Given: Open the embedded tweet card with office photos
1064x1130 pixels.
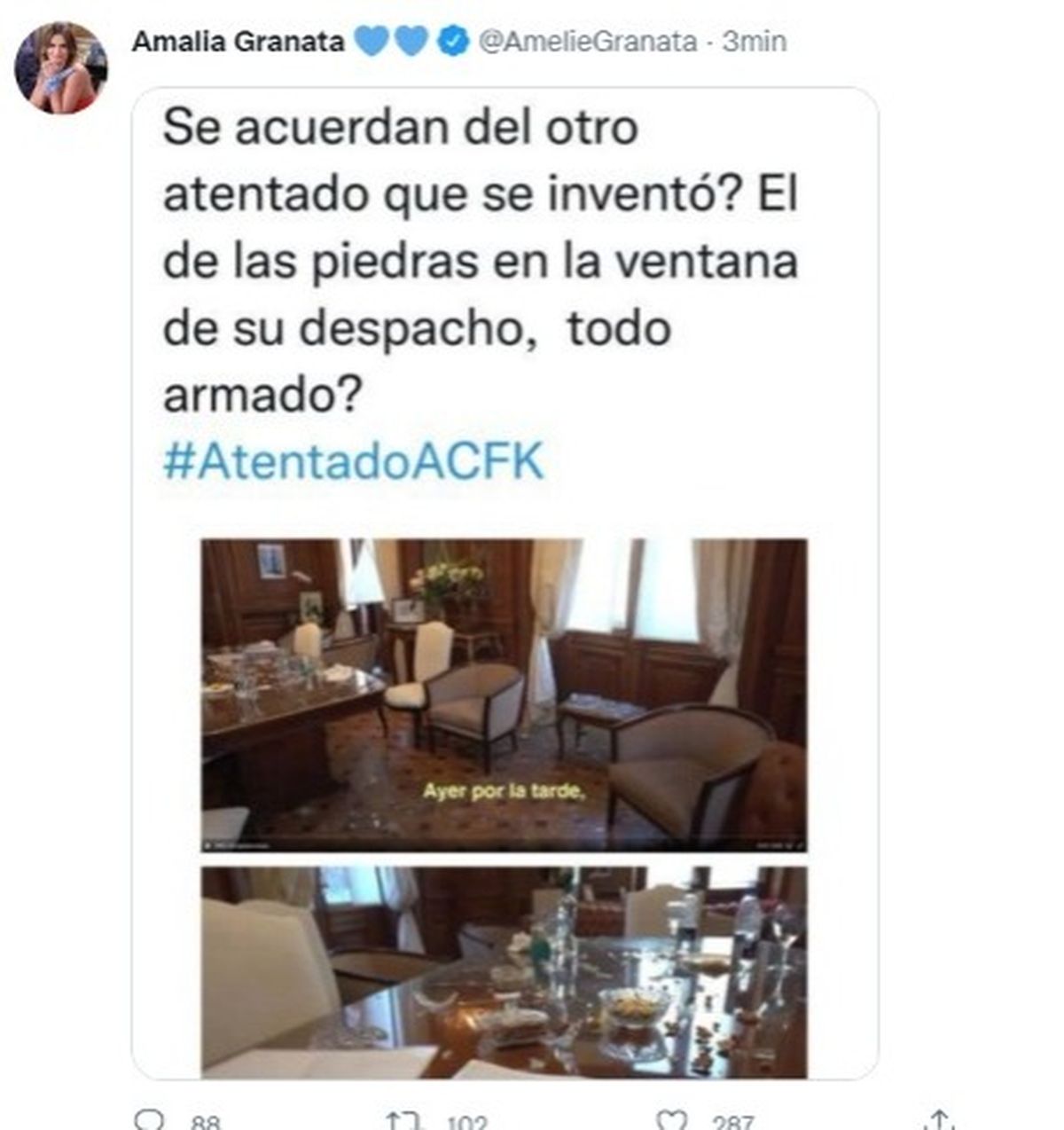Looking at the screenshot, I should [504, 355].
